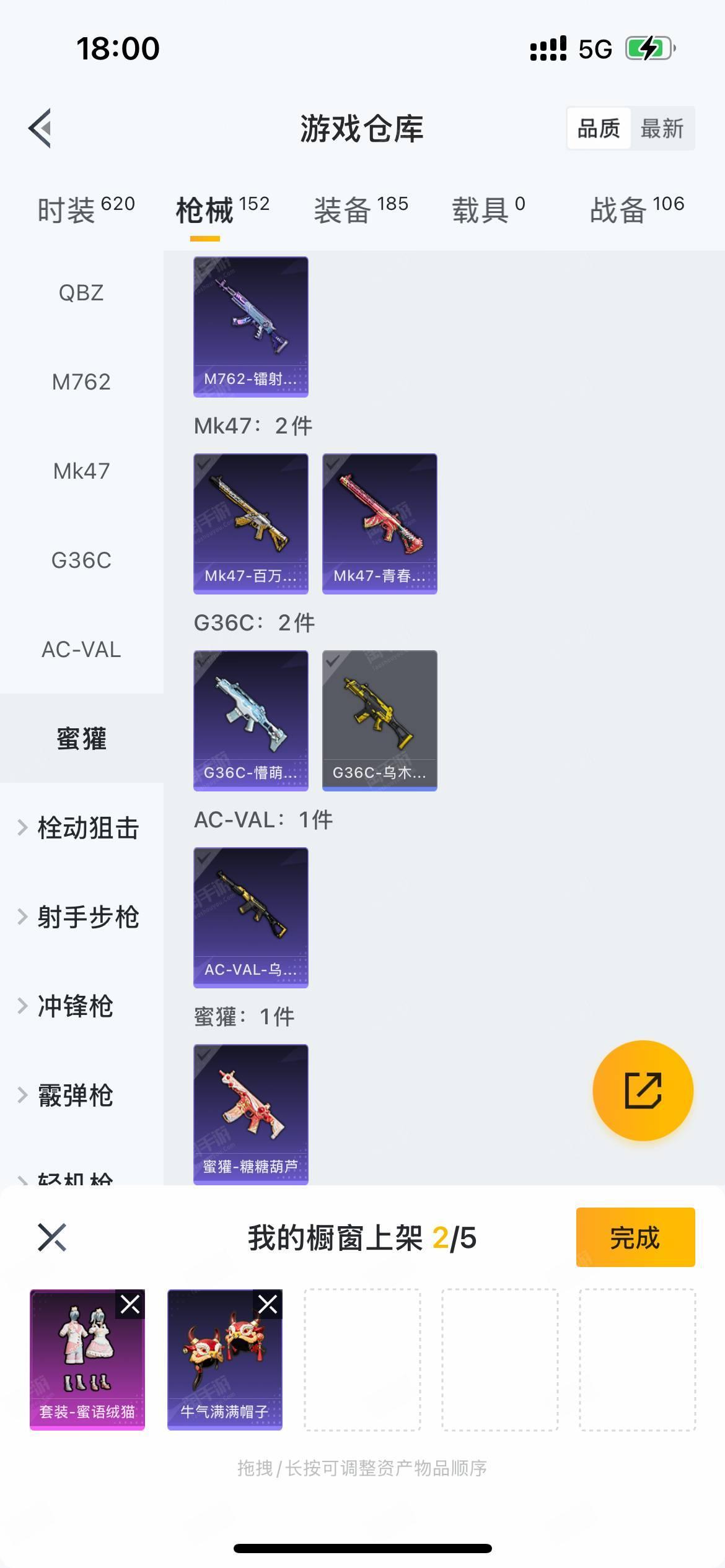This screenshot has height=1568, width=725.
Task: Select the Mk47-百万 weapon skin
Action: (251, 524)
